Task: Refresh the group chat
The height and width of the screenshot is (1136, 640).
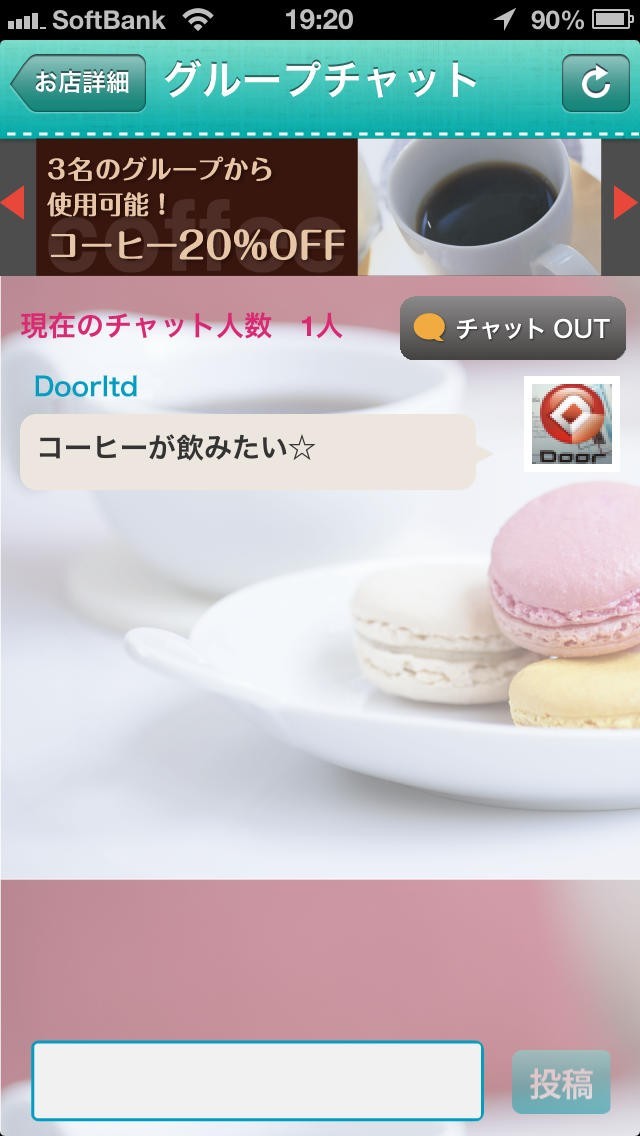Action: coord(595,83)
